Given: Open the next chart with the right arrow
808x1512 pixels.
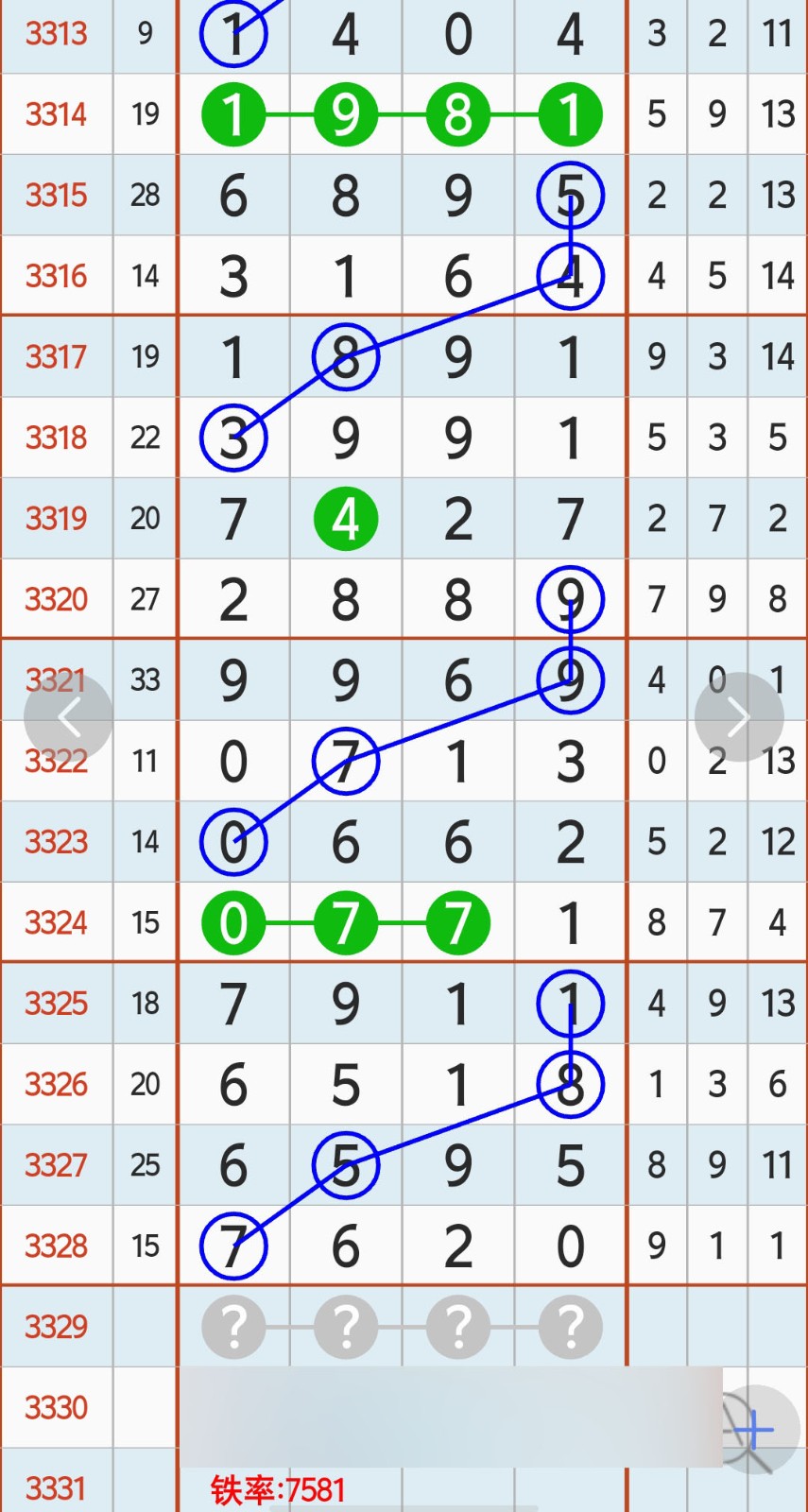Looking at the screenshot, I should tap(740, 715).
